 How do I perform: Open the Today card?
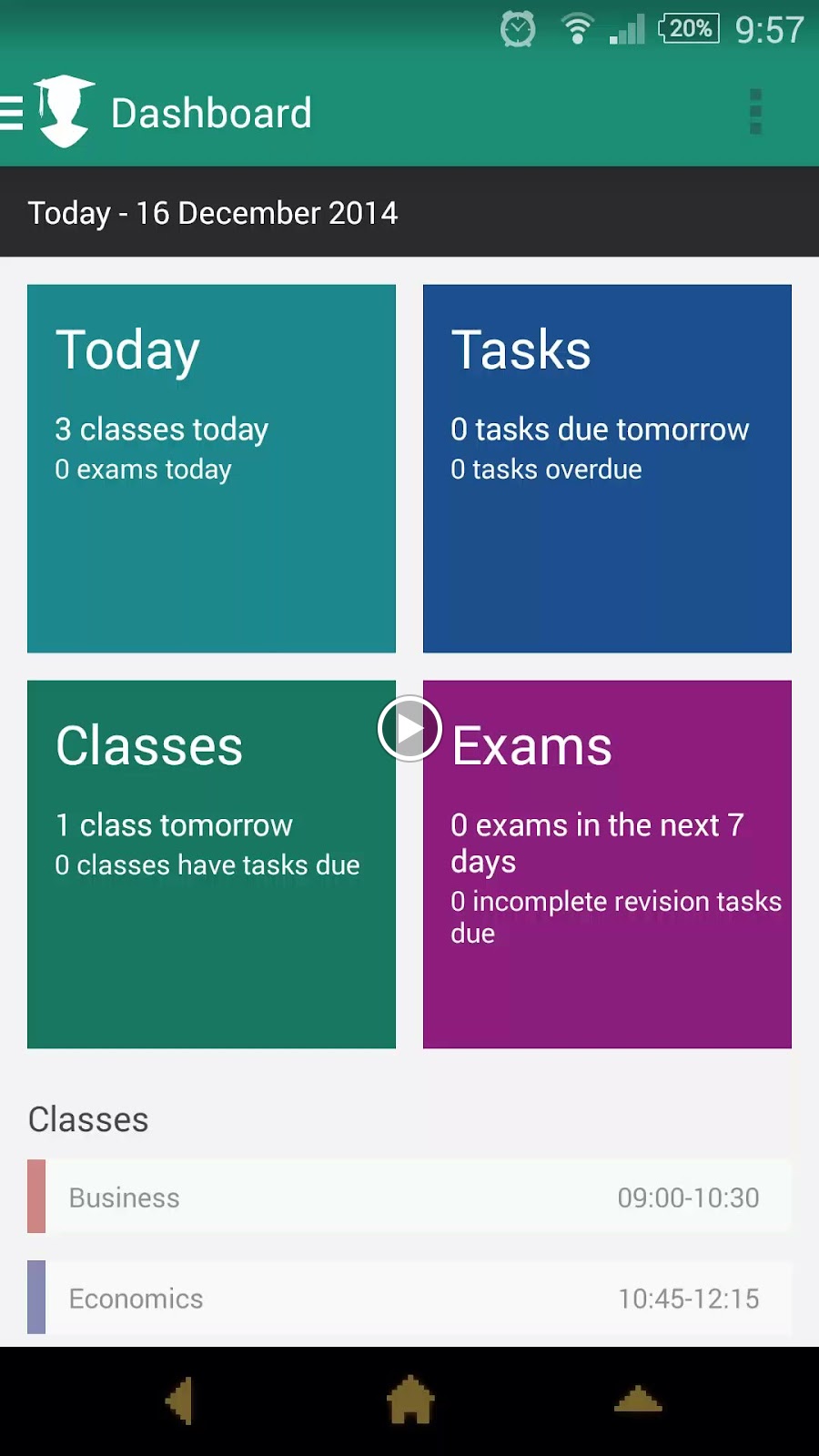tap(211, 469)
